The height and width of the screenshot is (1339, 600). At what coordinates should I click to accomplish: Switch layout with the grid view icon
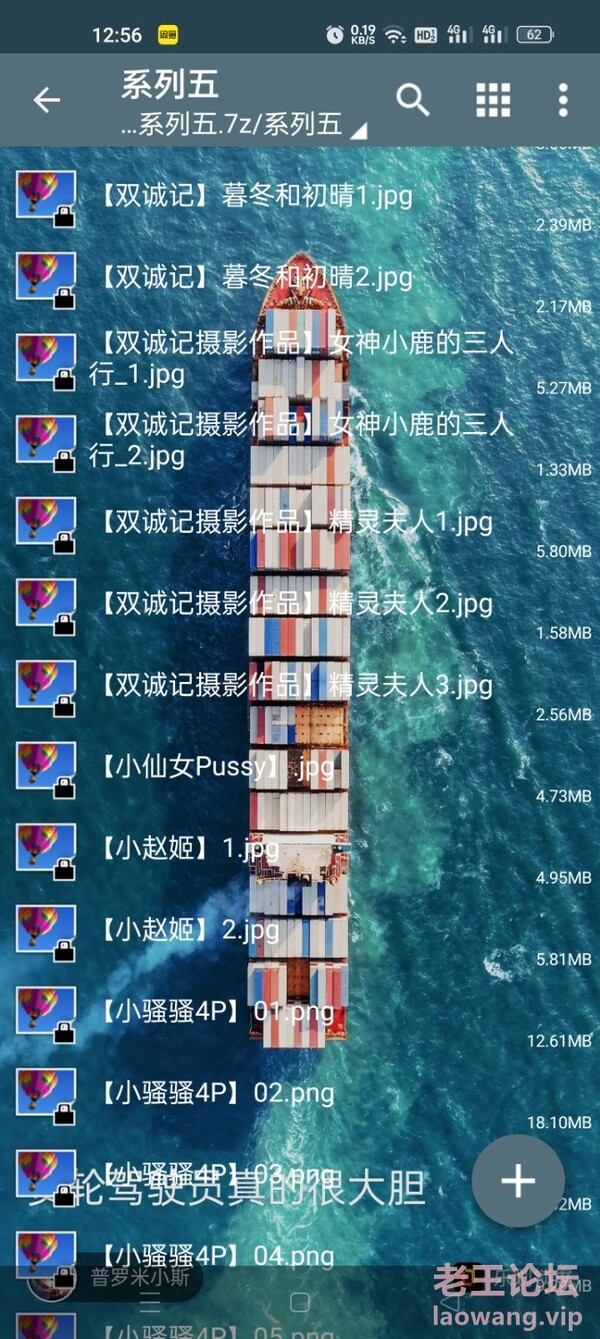[x=493, y=100]
